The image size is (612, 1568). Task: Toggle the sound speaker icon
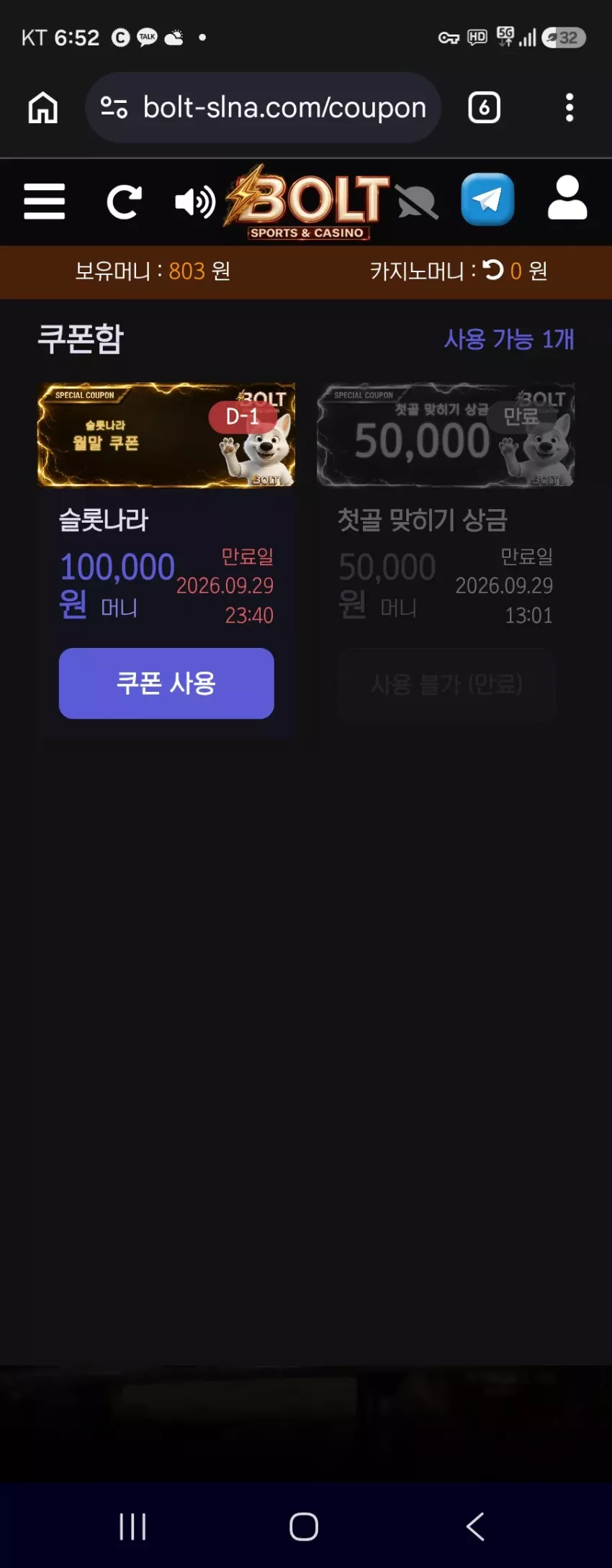pyautogui.click(x=195, y=202)
